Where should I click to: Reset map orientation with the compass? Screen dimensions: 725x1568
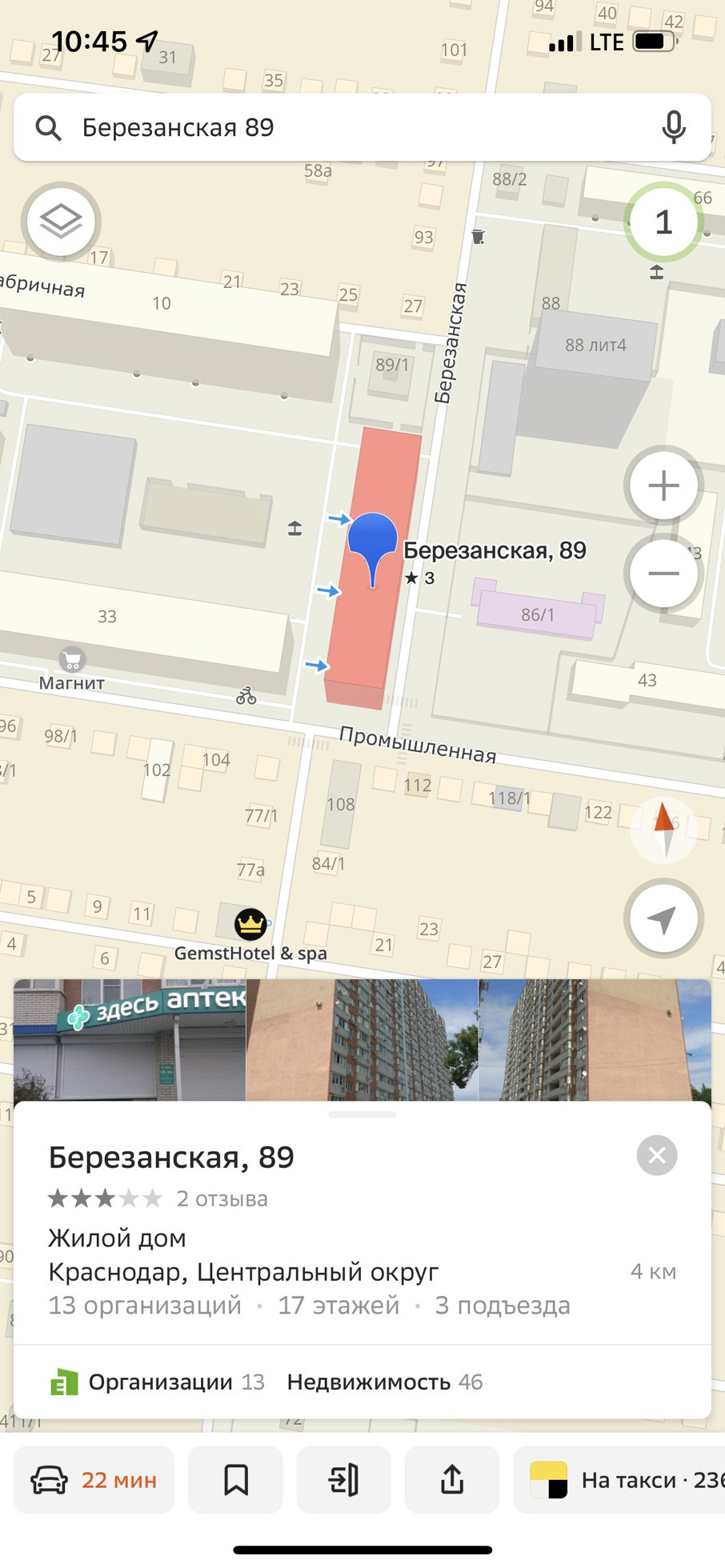pos(664,829)
